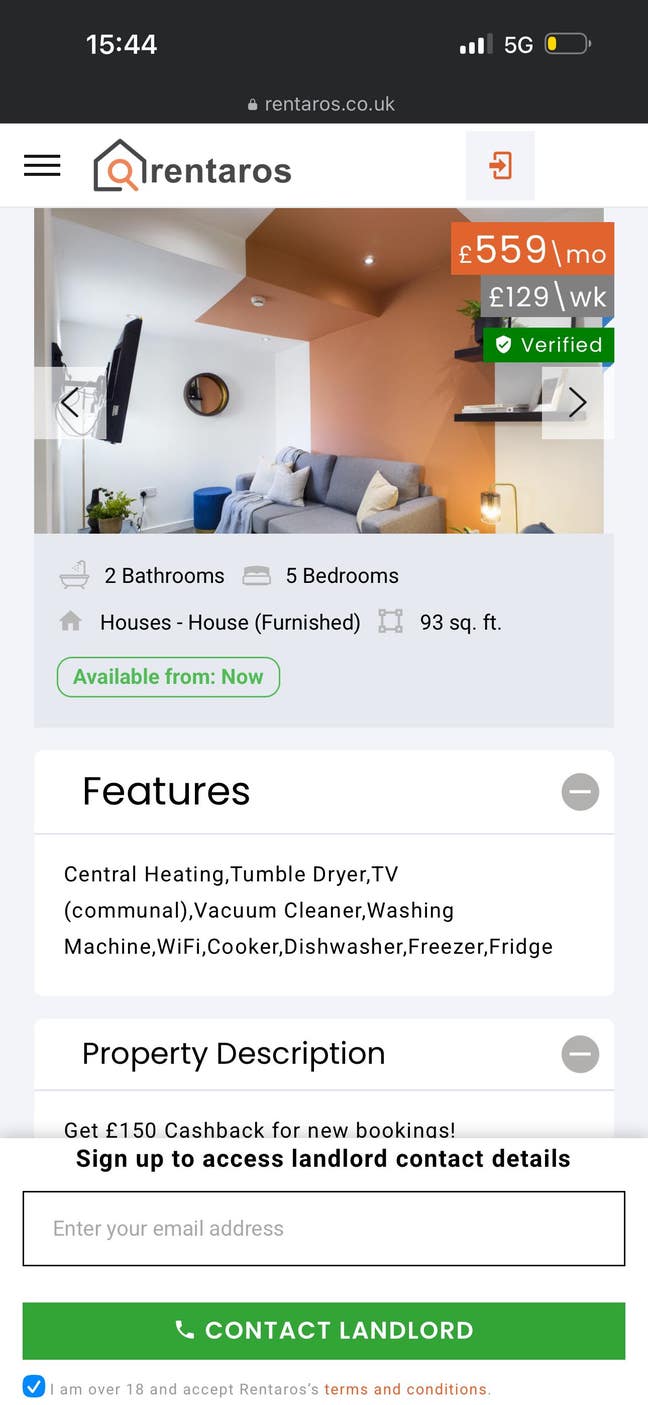Uncheck the over 18 terms checkbox

pos(34,1387)
